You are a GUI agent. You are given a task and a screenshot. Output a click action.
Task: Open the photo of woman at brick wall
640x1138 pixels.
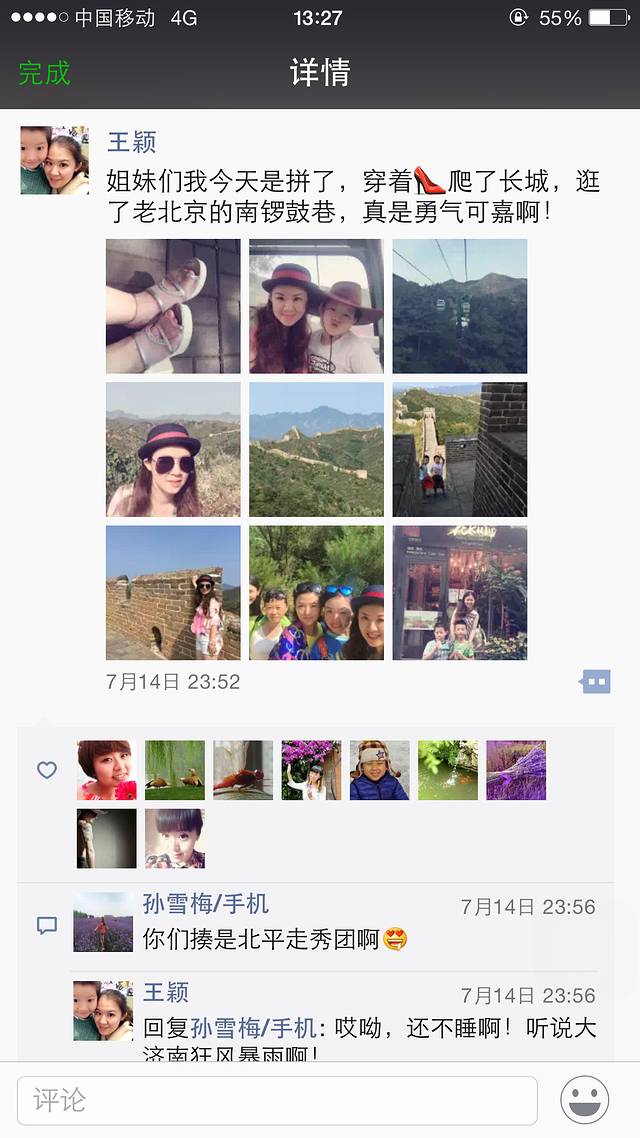173,593
